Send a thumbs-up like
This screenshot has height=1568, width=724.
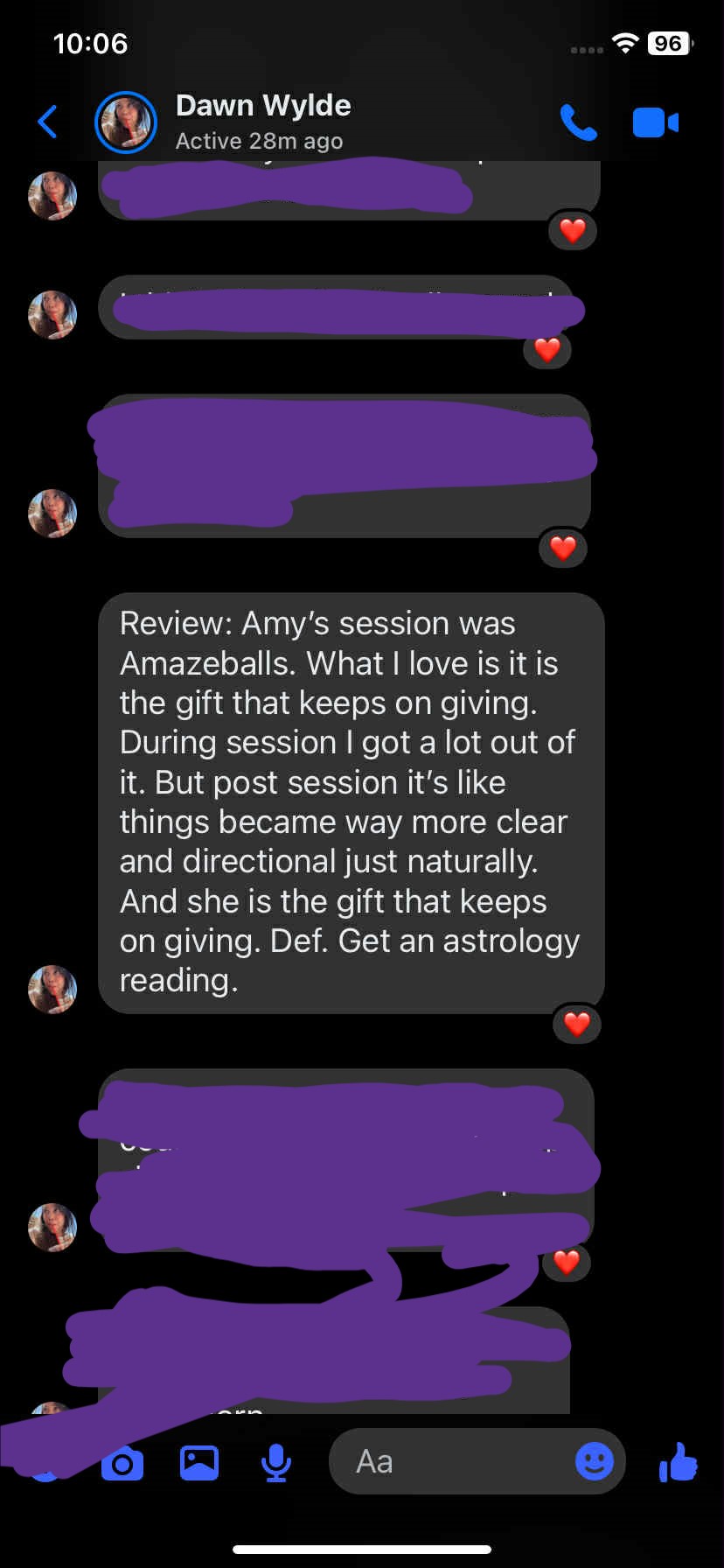[x=679, y=1461]
